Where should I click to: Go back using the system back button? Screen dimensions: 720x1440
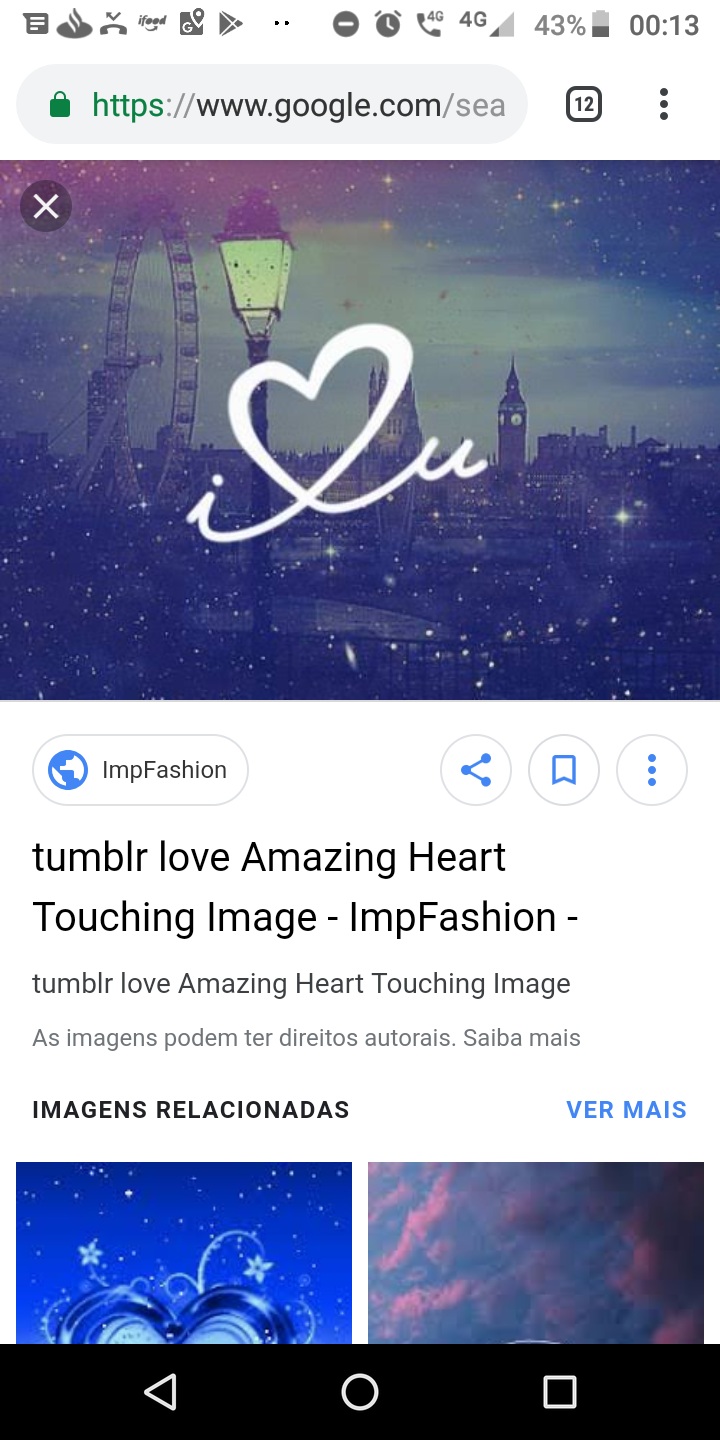coord(160,1392)
